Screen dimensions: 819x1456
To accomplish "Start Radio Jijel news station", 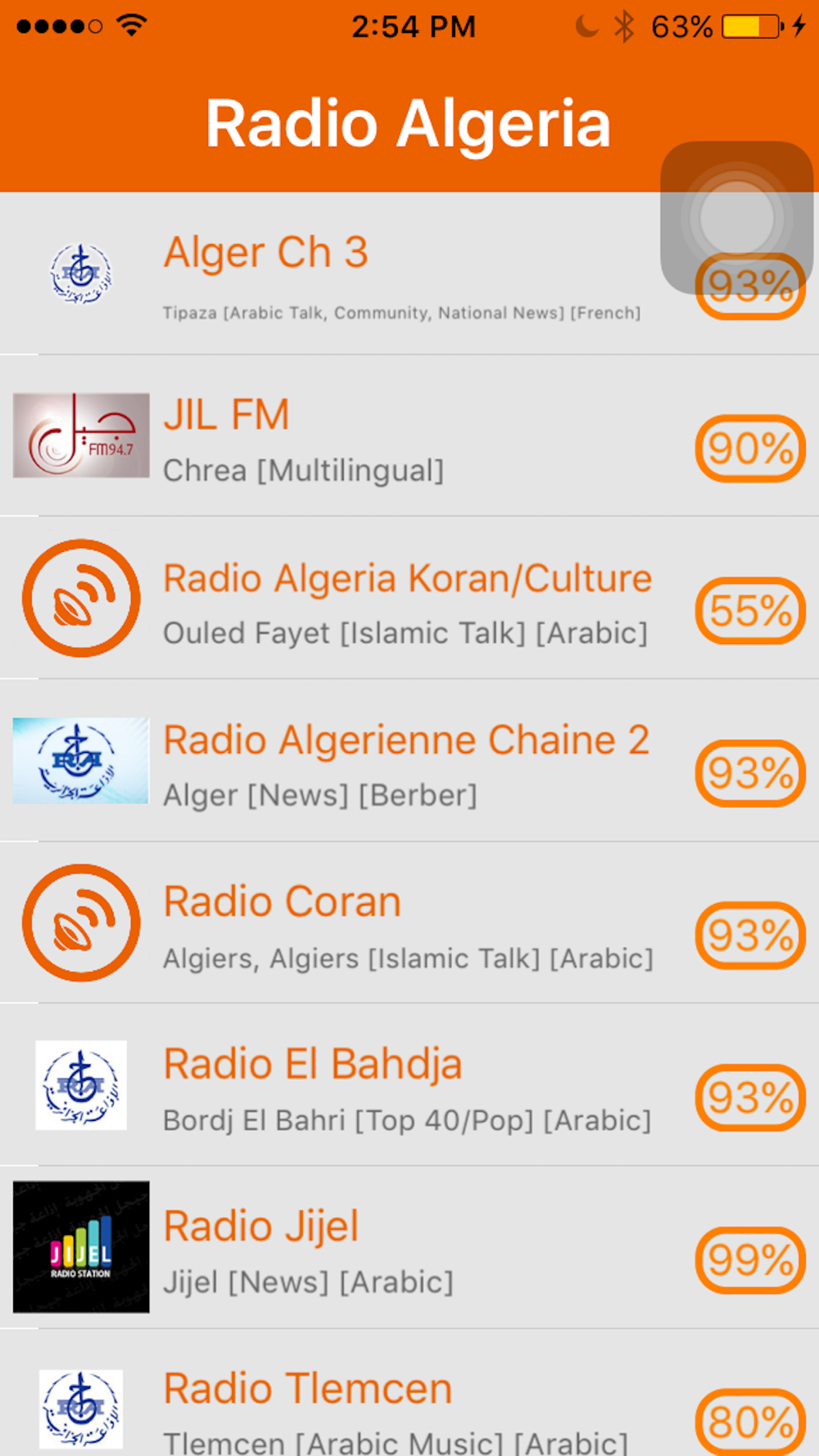I will point(409,1247).
